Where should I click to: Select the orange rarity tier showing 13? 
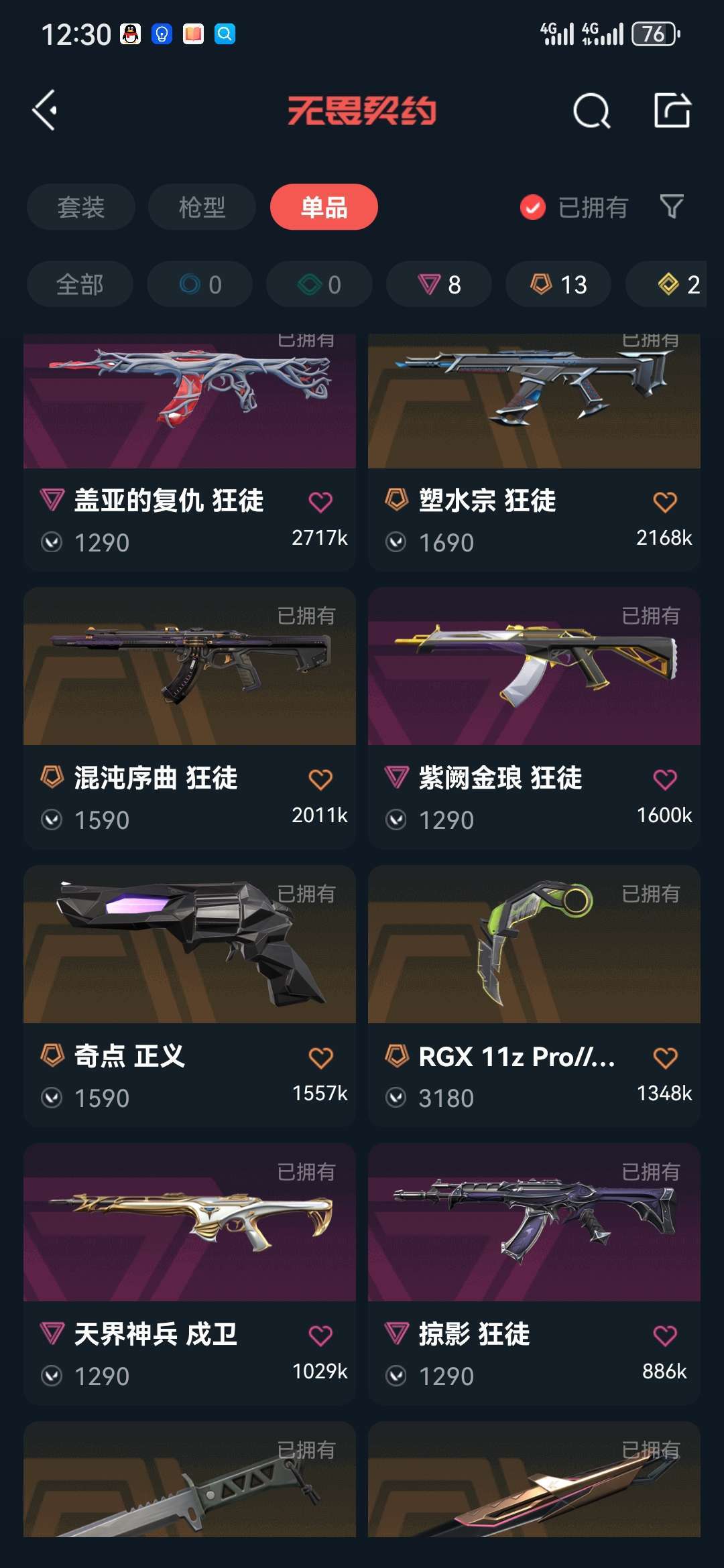point(558,284)
